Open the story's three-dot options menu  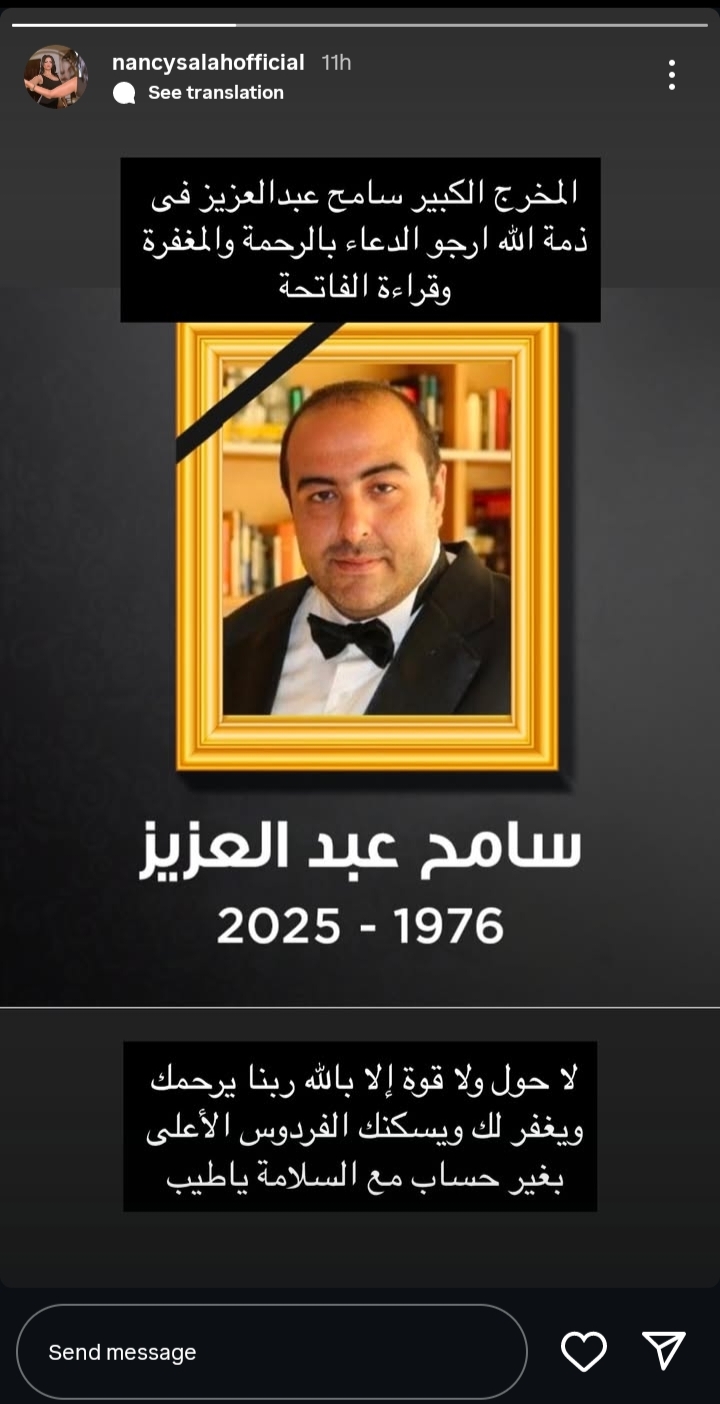pyautogui.click(x=671, y=75)
